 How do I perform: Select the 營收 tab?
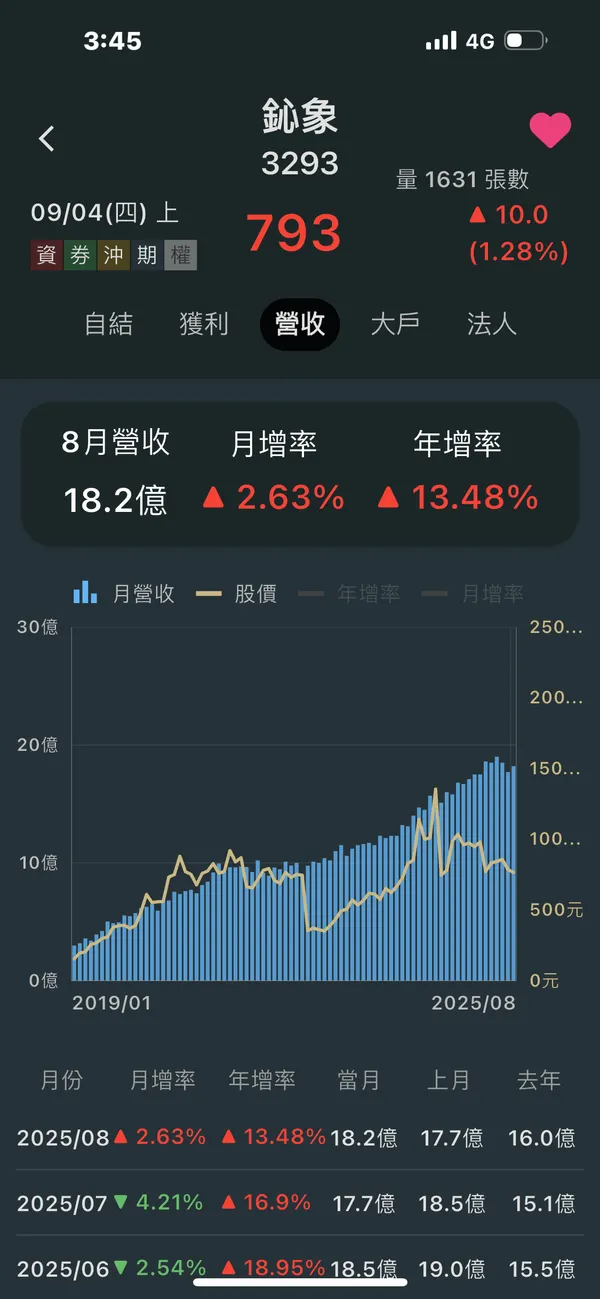click(x=300, y=324)
